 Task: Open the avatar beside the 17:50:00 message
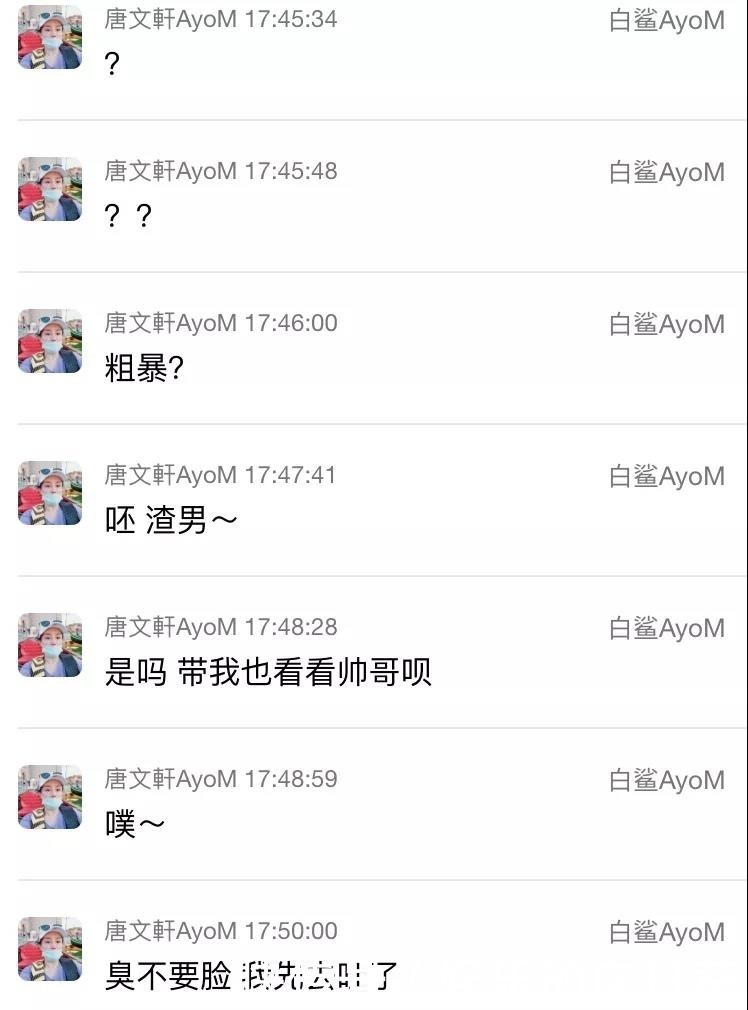click(49, 949)
